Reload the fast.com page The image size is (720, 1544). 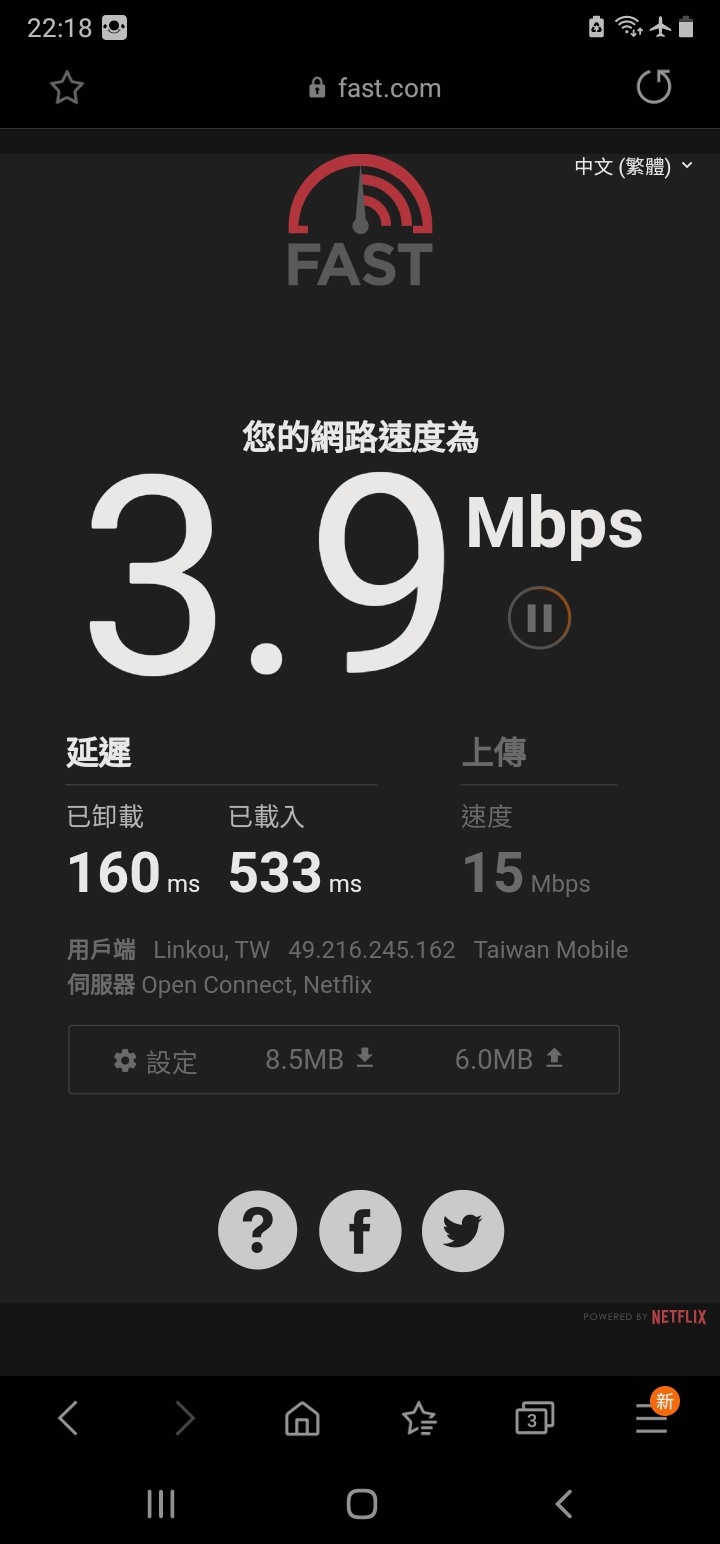654,87
